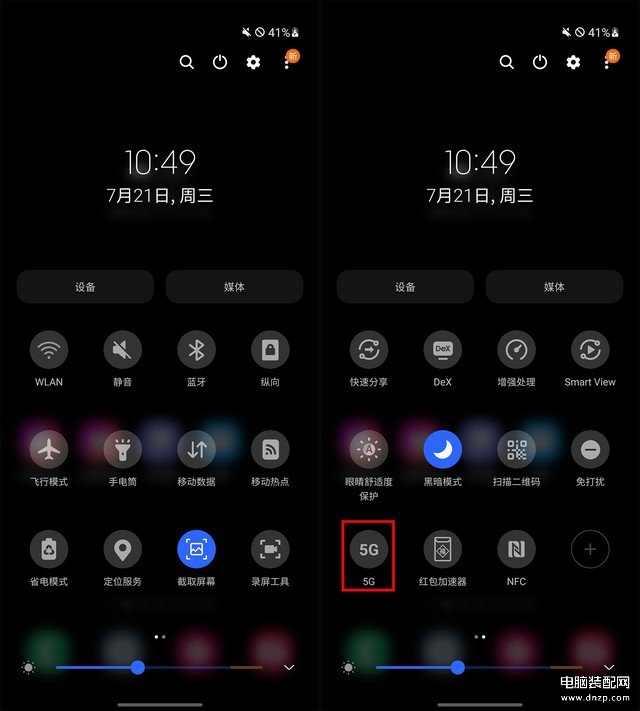
Task: Add a new quick settings button
Action: pyautogui.click(x=590, y=549)
